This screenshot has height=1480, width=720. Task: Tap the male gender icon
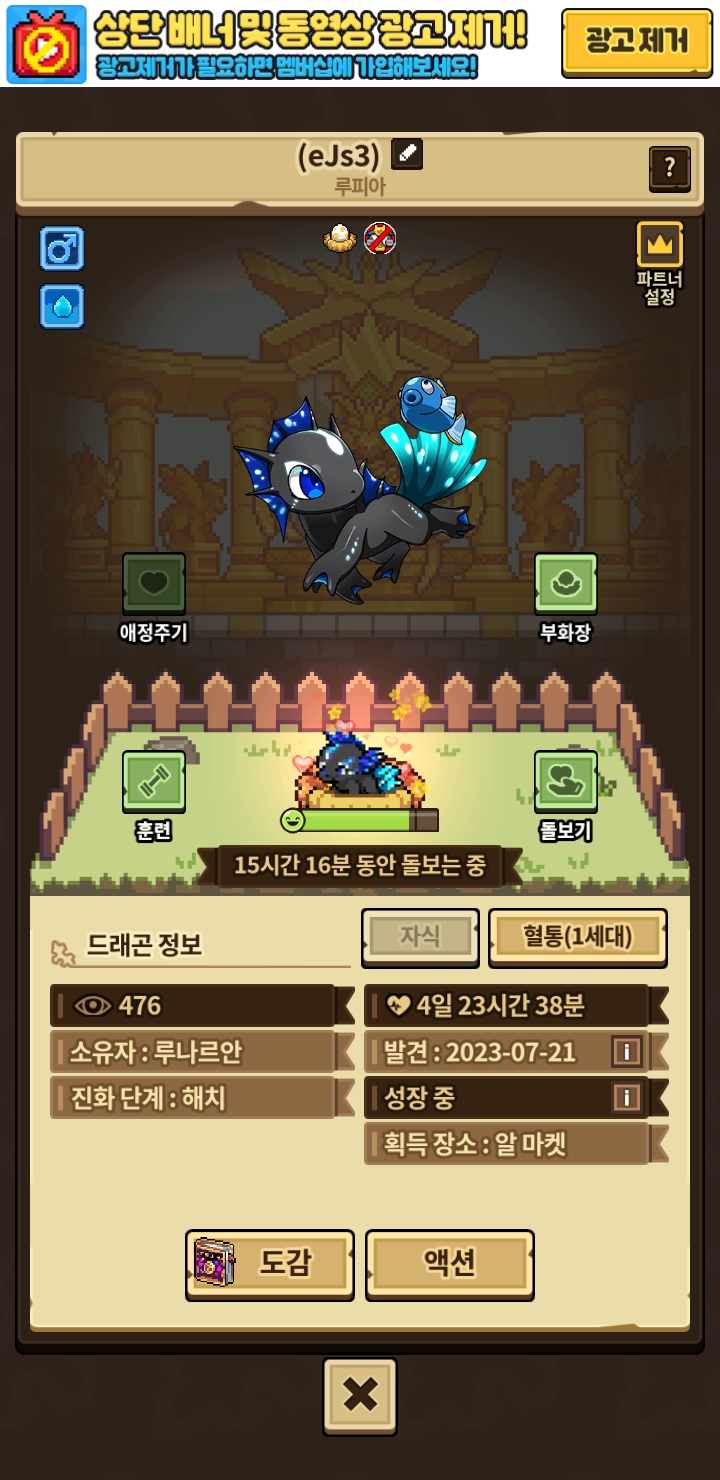tap(62, 248)
